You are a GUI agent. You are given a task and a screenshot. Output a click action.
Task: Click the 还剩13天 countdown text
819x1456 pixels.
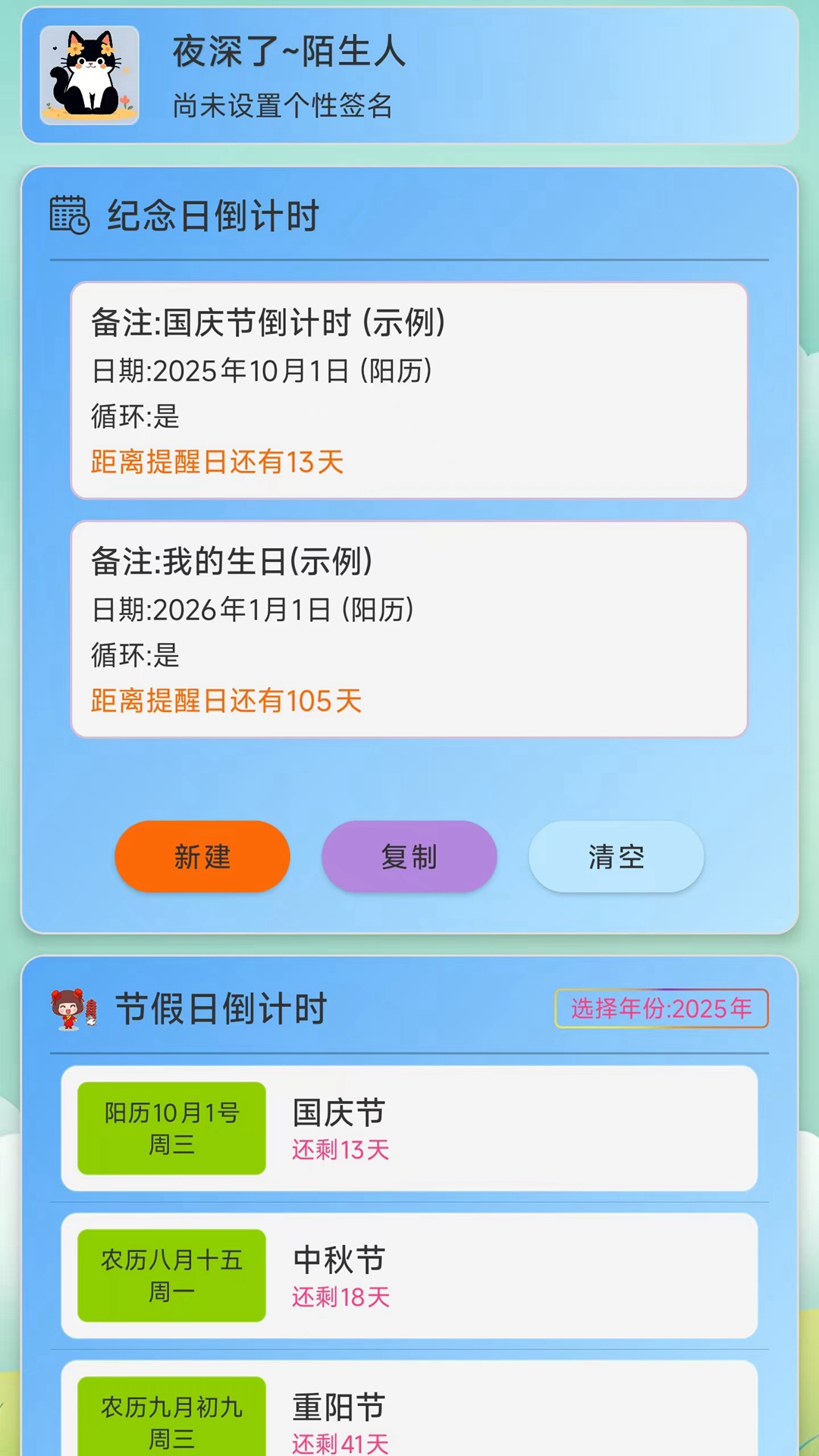tap(339, 1150)
